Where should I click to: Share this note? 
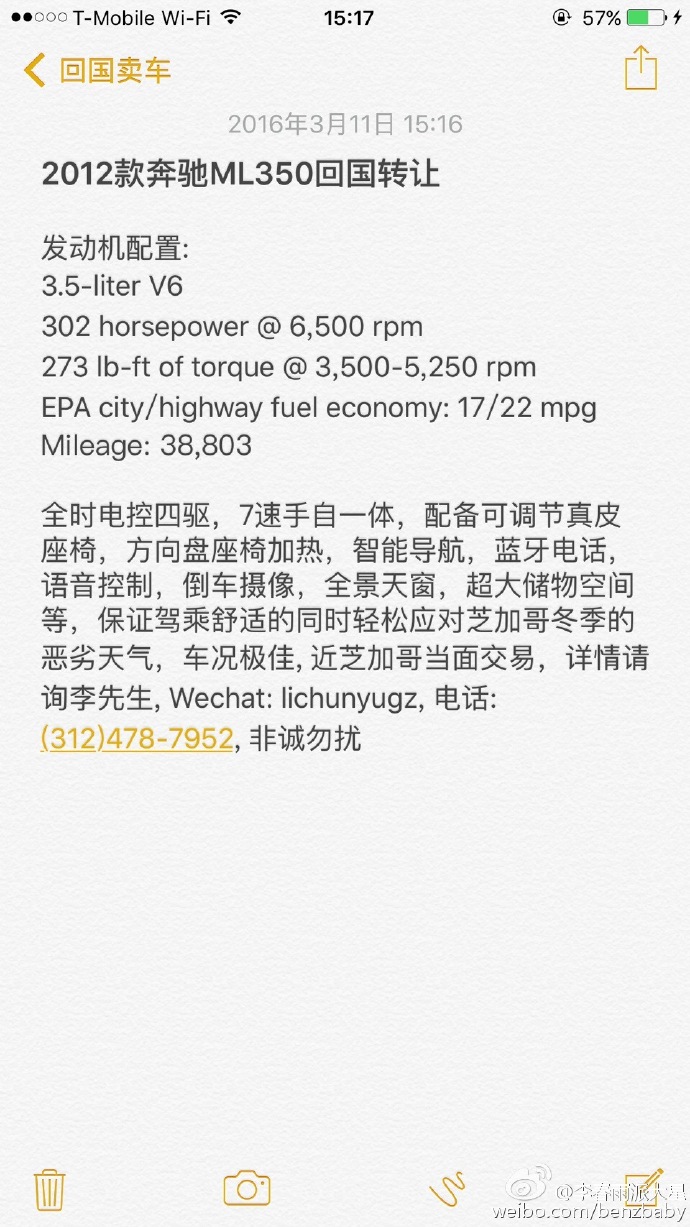(x=640, y=69)
